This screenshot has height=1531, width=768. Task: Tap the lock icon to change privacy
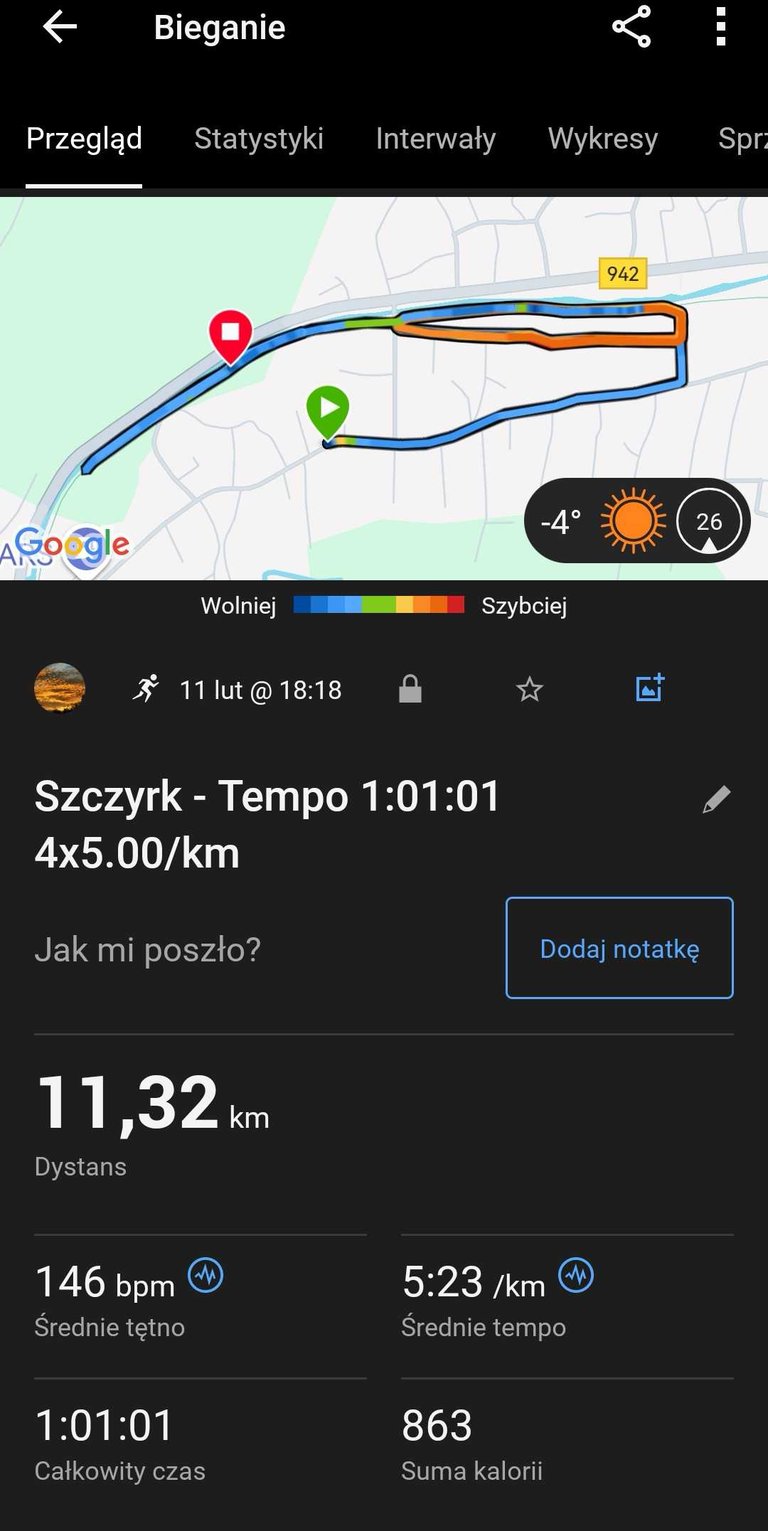coord(410,689)
